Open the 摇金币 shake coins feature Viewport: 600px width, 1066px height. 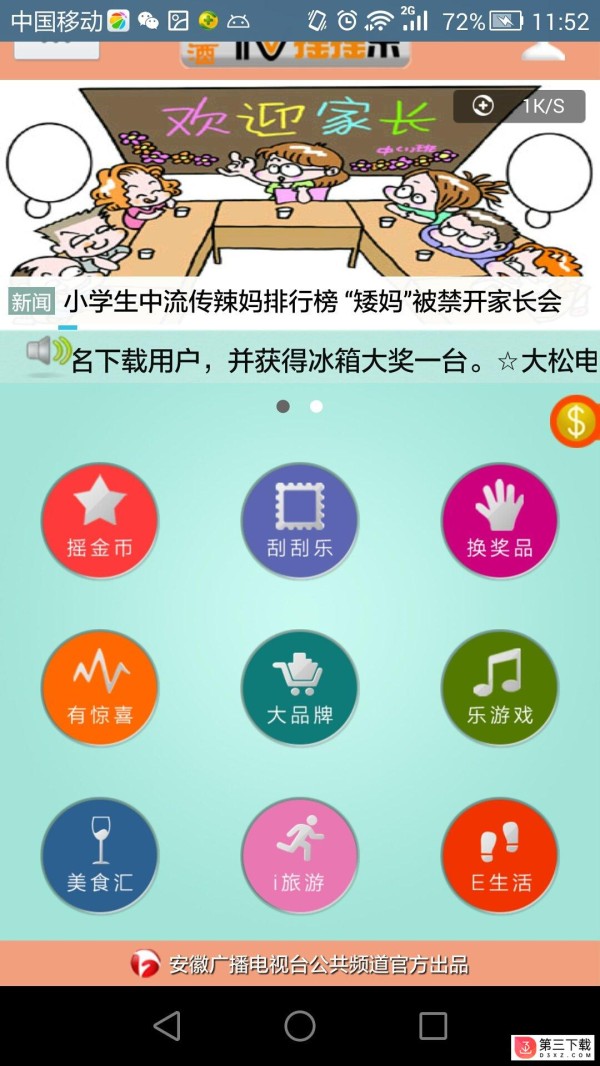[x=100, y=520]
